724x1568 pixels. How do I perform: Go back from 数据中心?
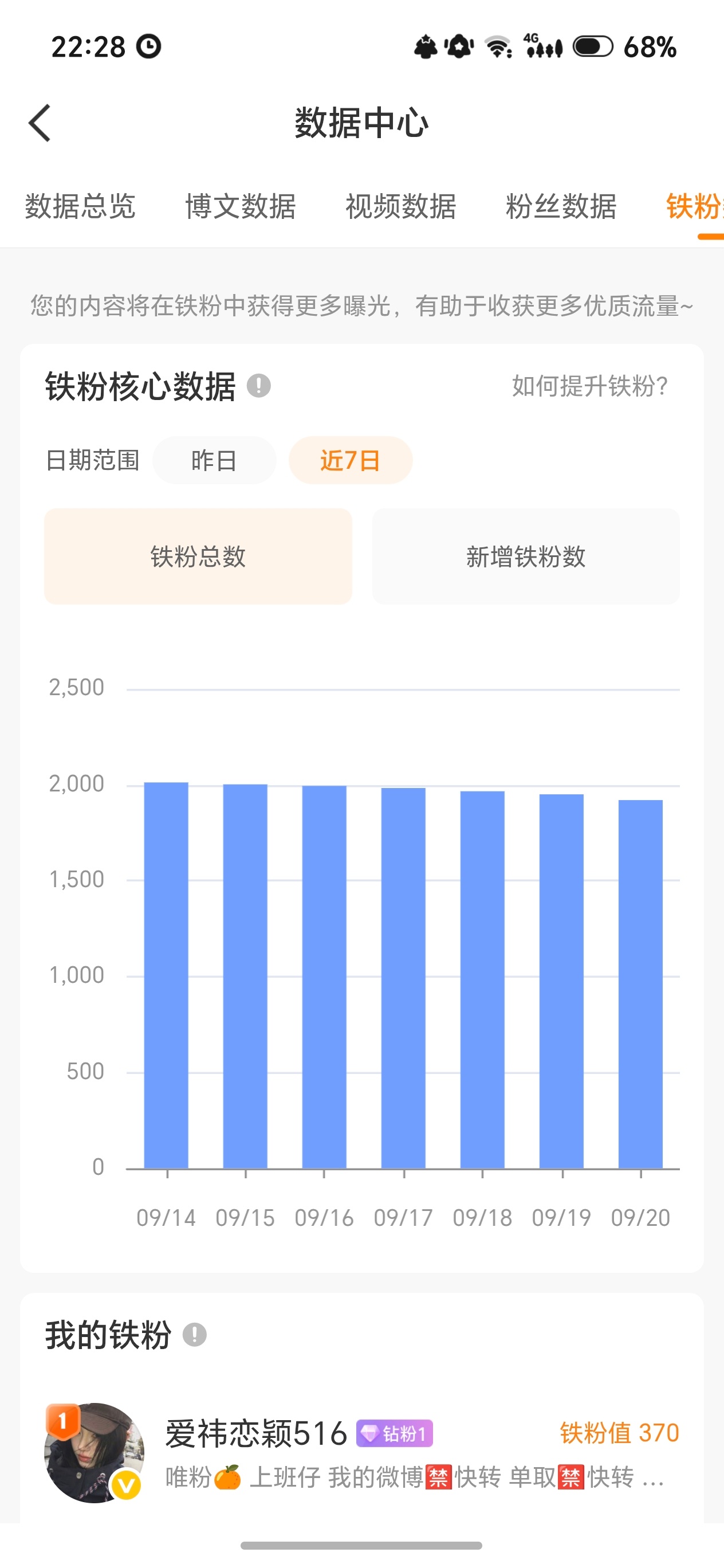(40, 123)
